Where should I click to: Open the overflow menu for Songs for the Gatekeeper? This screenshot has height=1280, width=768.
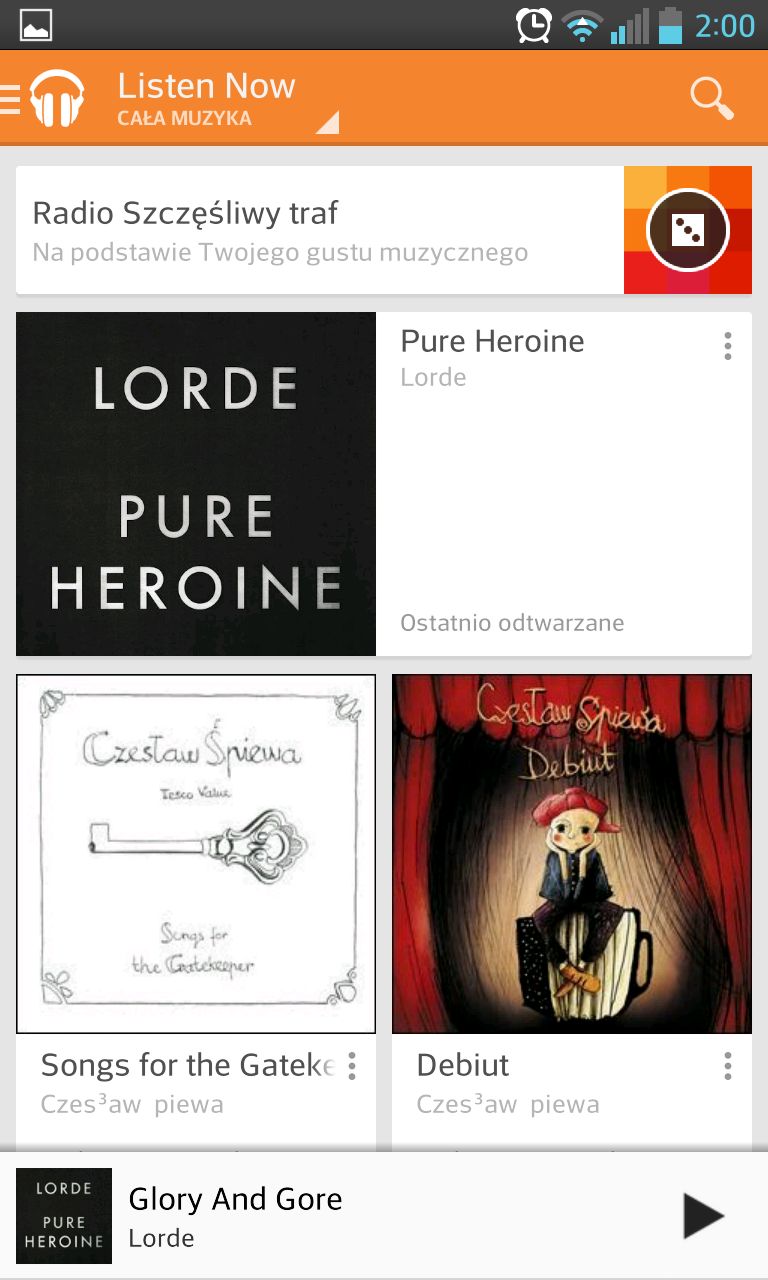351,1068
